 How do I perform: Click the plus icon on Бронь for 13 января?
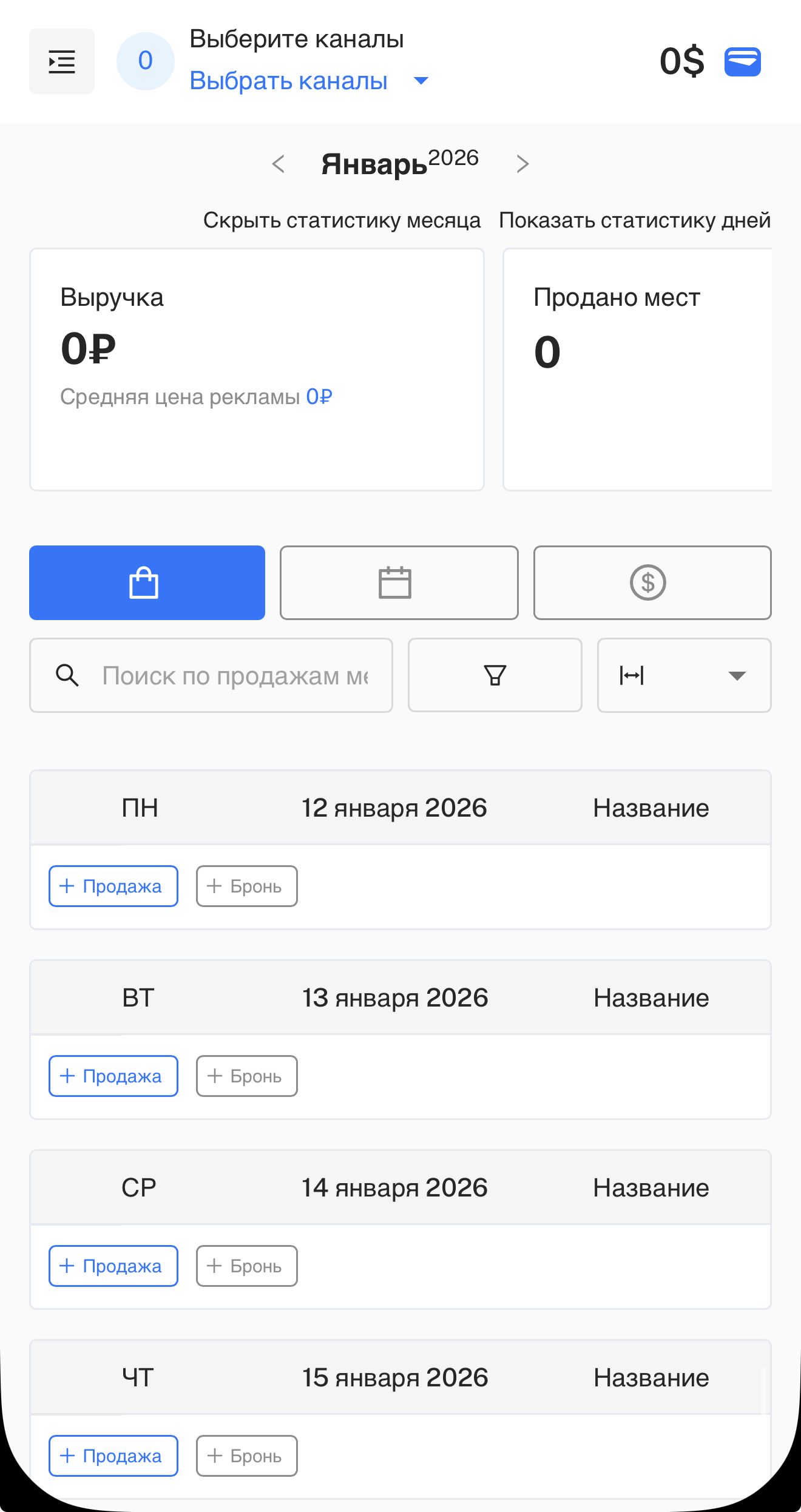click(215, 1076)
